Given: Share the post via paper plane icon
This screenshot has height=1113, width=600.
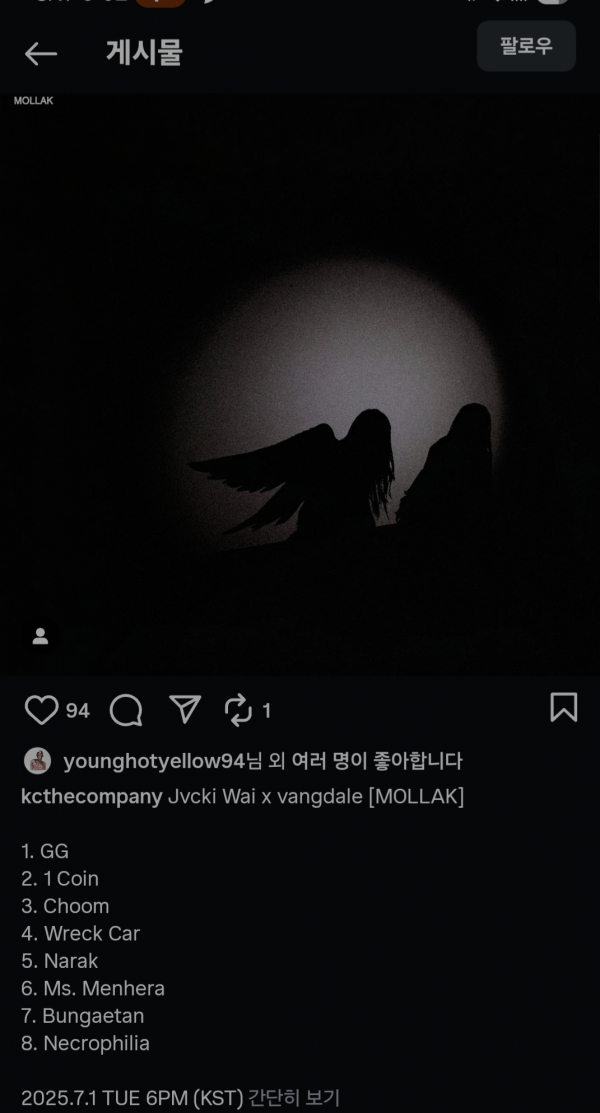Looking at the screenshot, I should click(185, 709).
